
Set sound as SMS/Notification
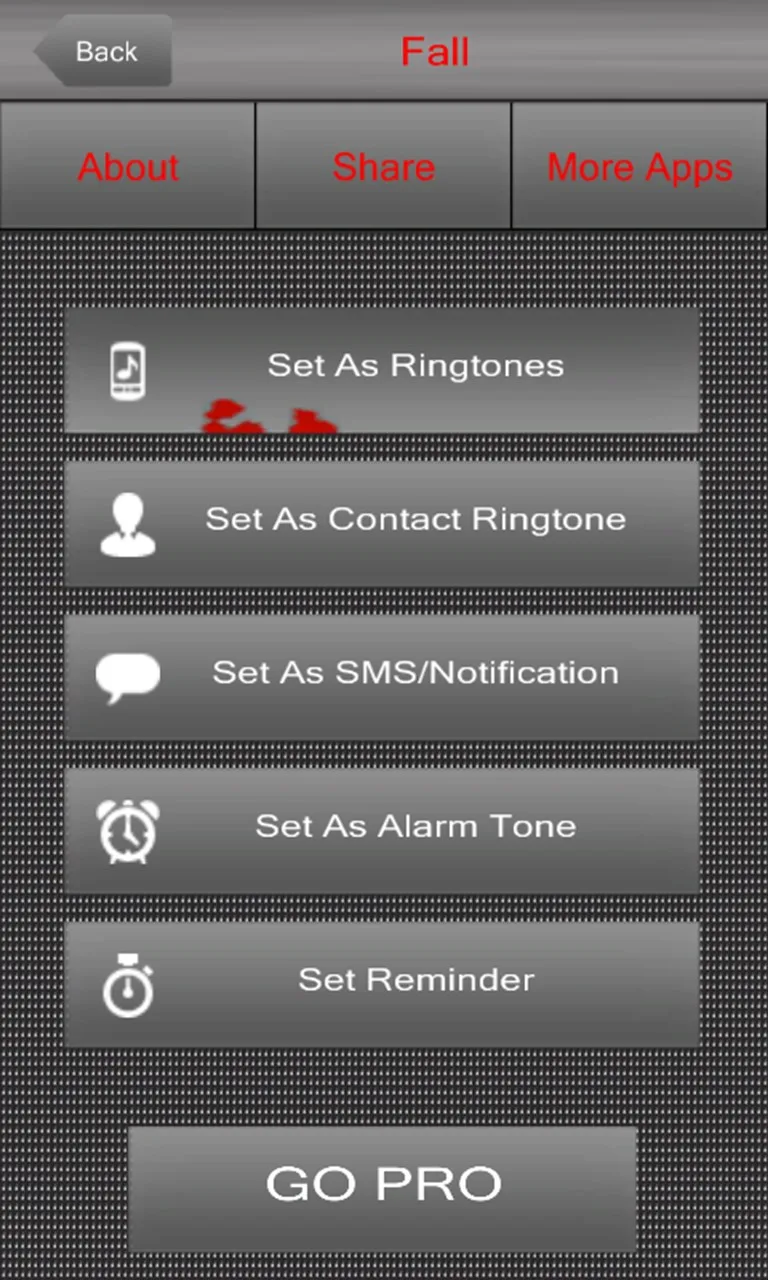pos(382,677)
